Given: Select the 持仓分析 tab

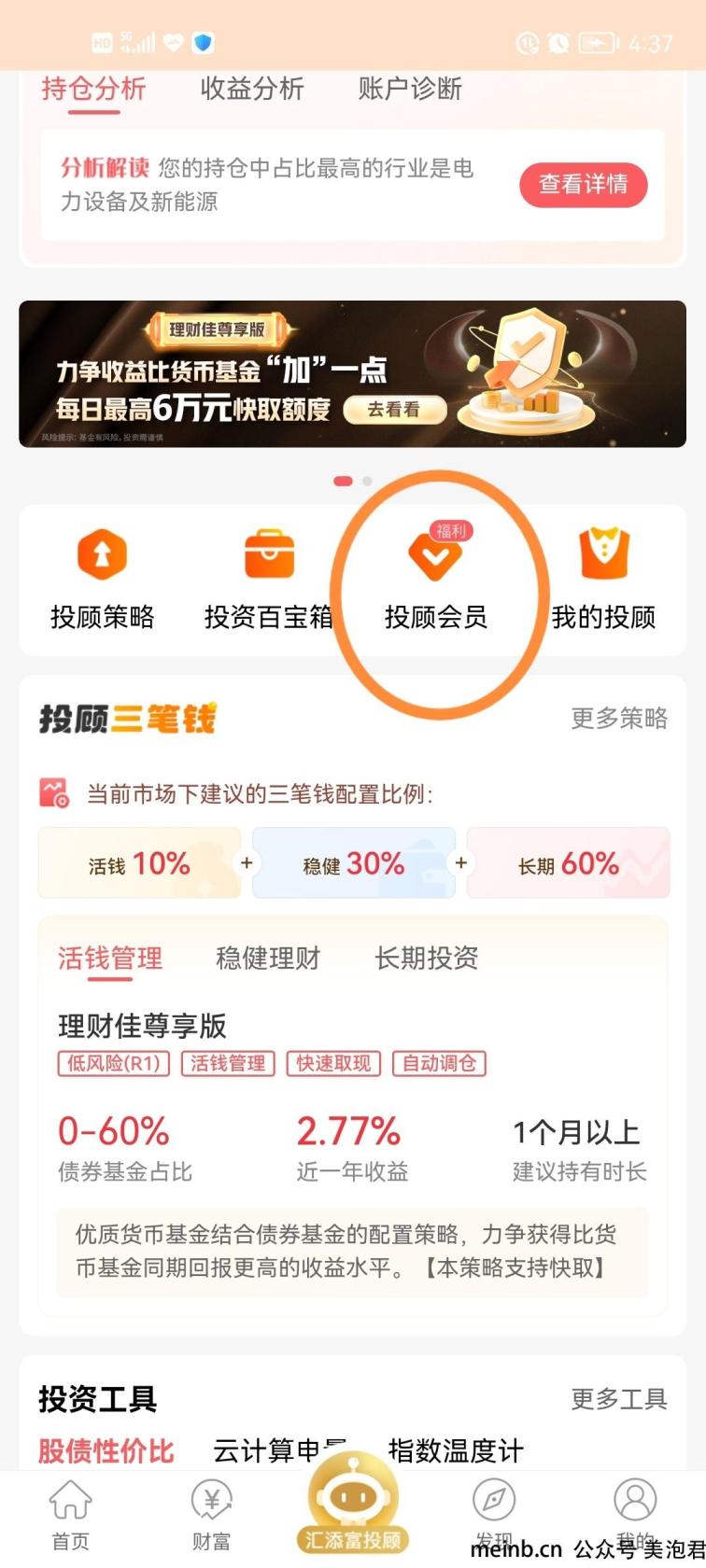Looking at the screenshot, I should coord(93,90).
